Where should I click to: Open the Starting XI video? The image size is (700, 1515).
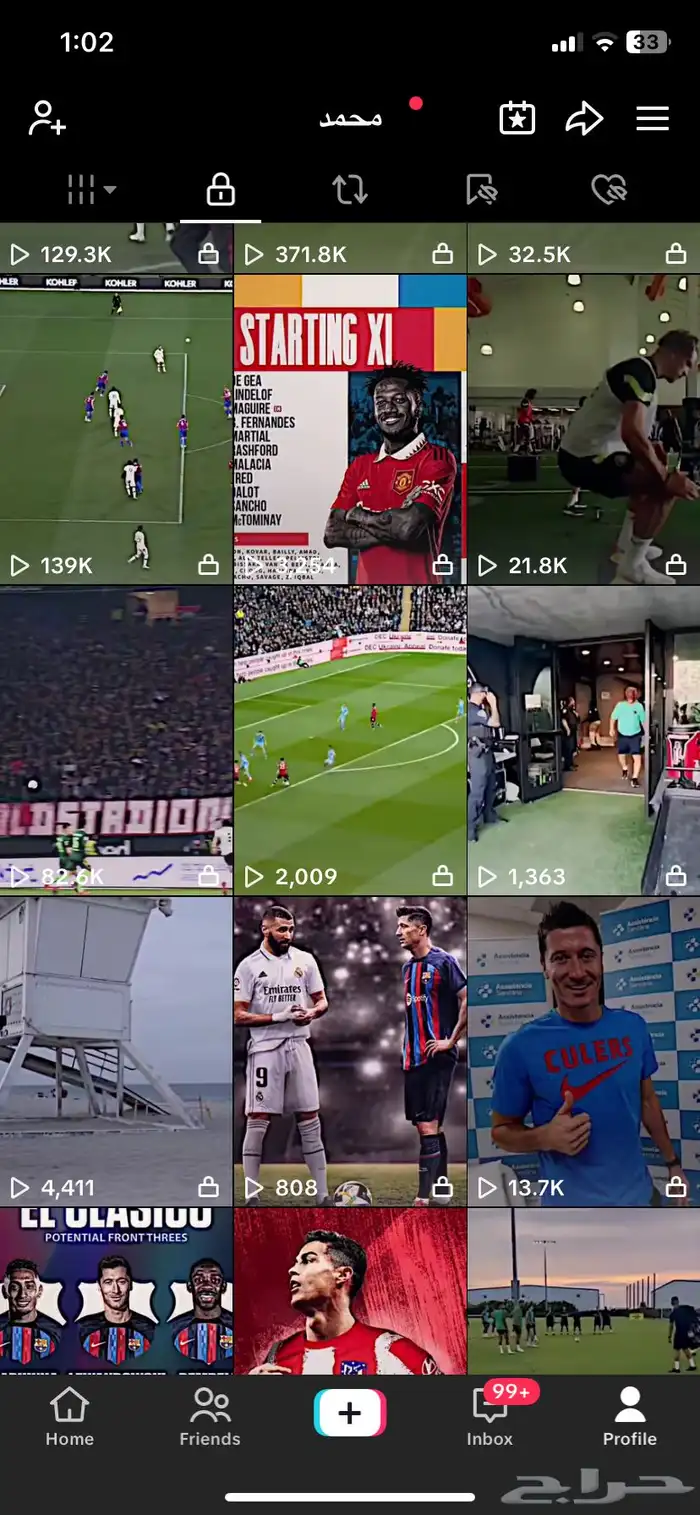pos(350,430)
